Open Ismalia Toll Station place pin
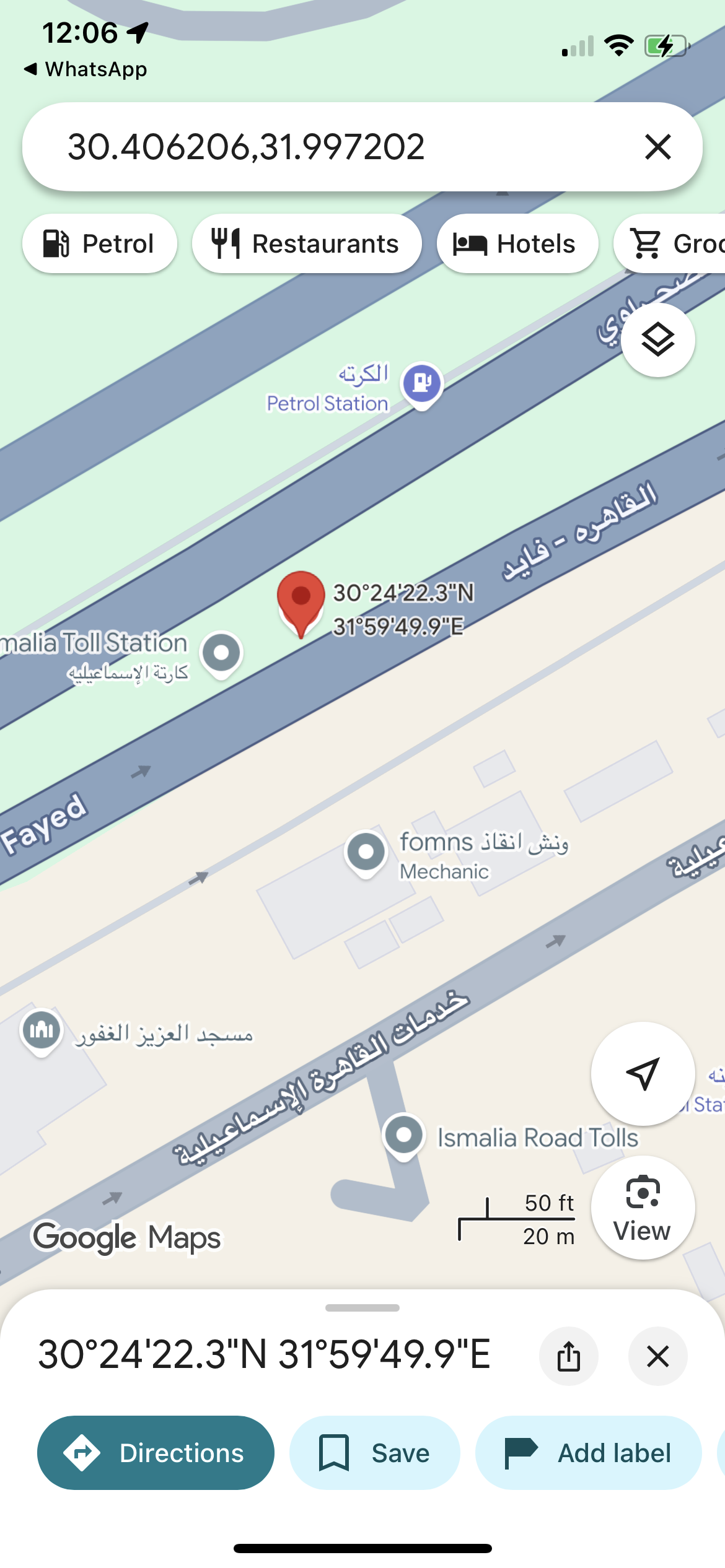725x1568 pixels. [221, 653]
